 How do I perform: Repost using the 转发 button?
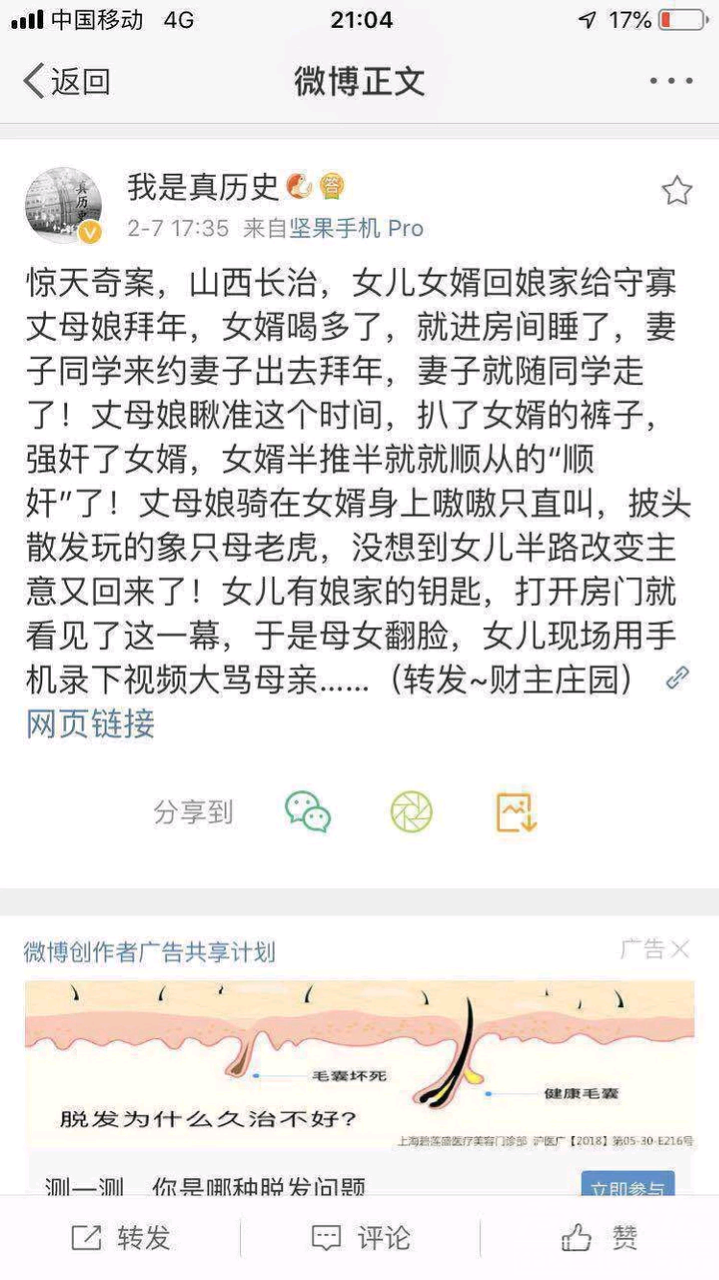tap(121, 1238)
